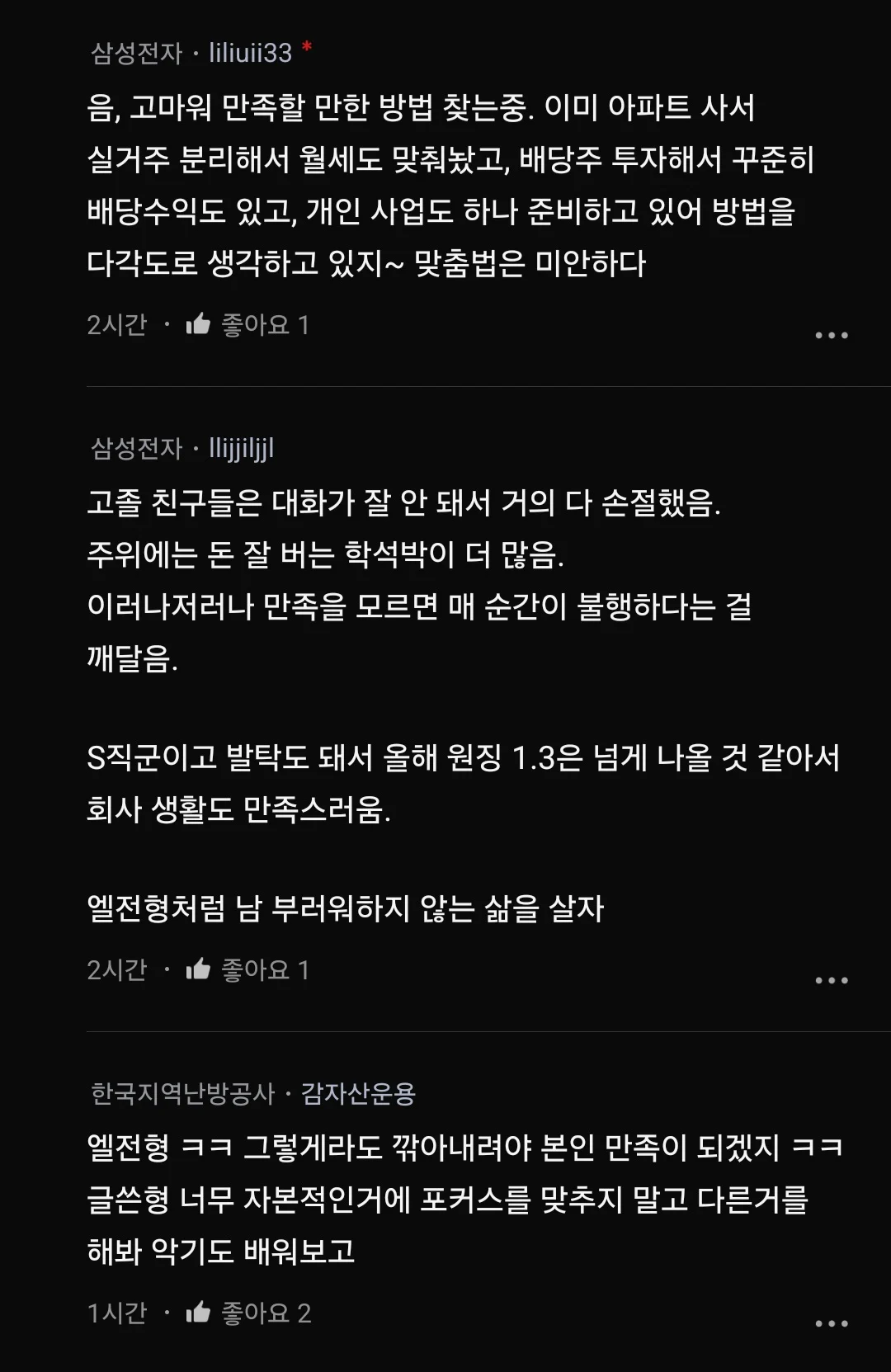Like the comment by llijjiljjl
The image size is (891, 1372).
coord(199,969)
